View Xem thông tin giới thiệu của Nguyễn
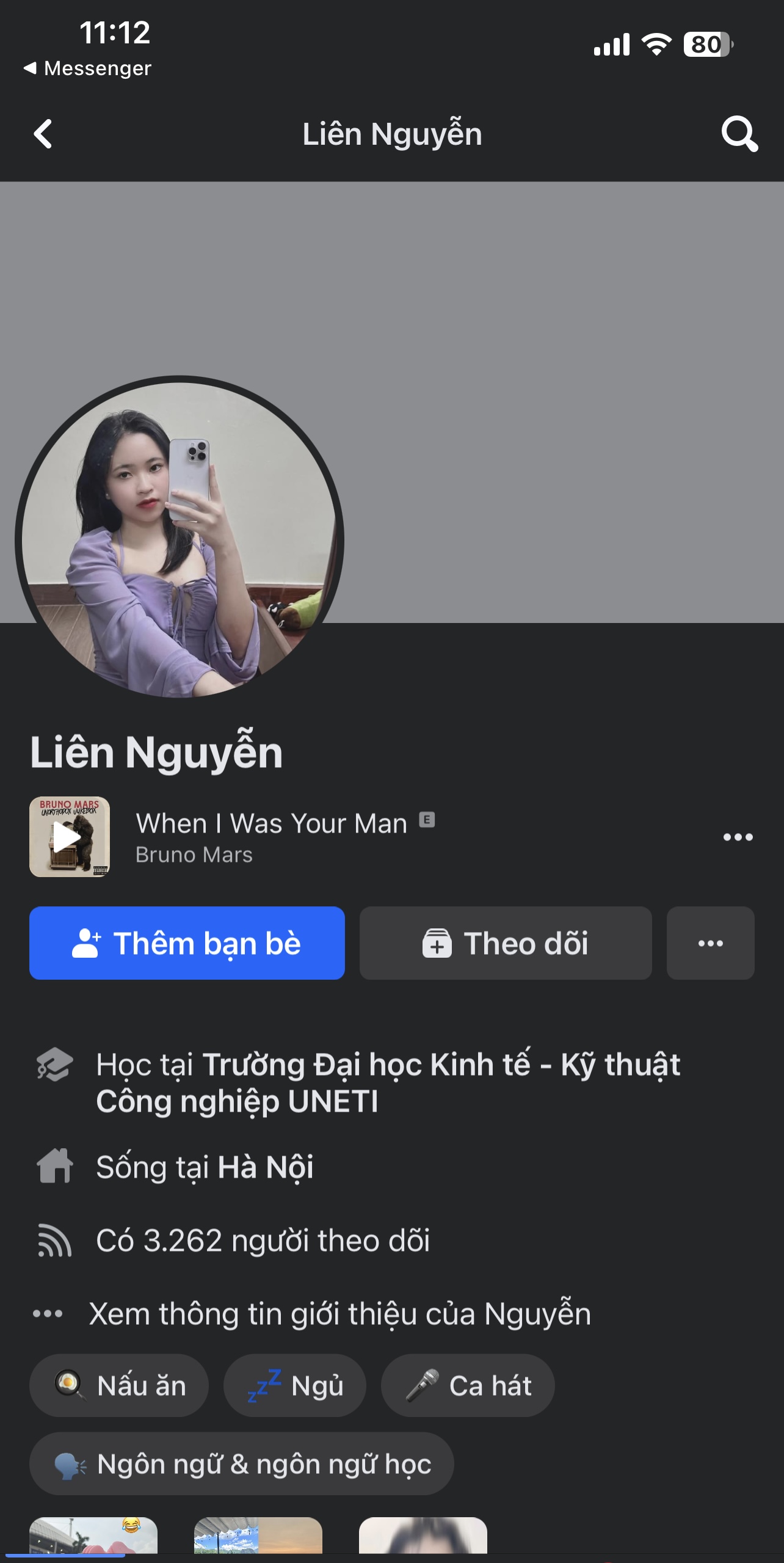784x1563 pixels. [339, 1314]
